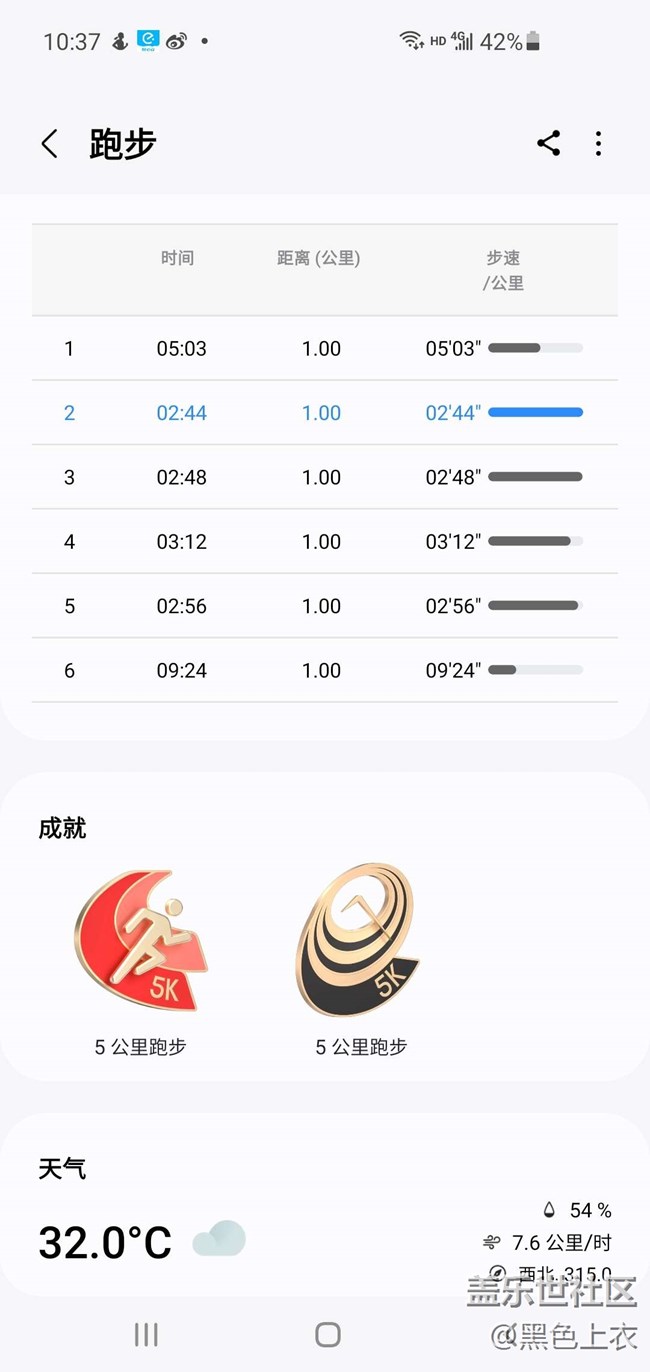Go back from the 跑步 screen
Image resolution: width=650 pixels, height=1372 pixels.
tap(49, 144)
